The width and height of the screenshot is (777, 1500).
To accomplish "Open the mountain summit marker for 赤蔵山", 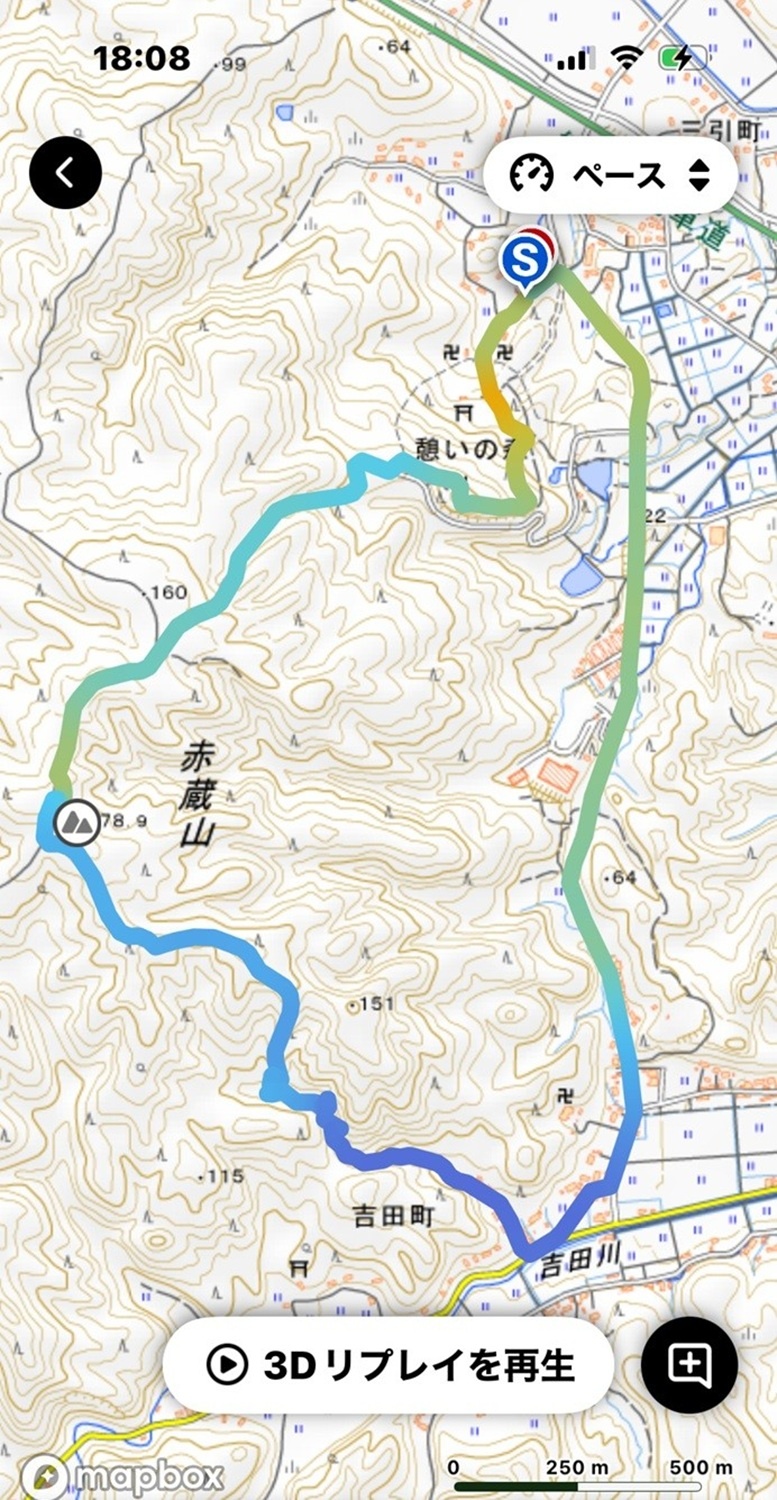I will click(76, 823).
